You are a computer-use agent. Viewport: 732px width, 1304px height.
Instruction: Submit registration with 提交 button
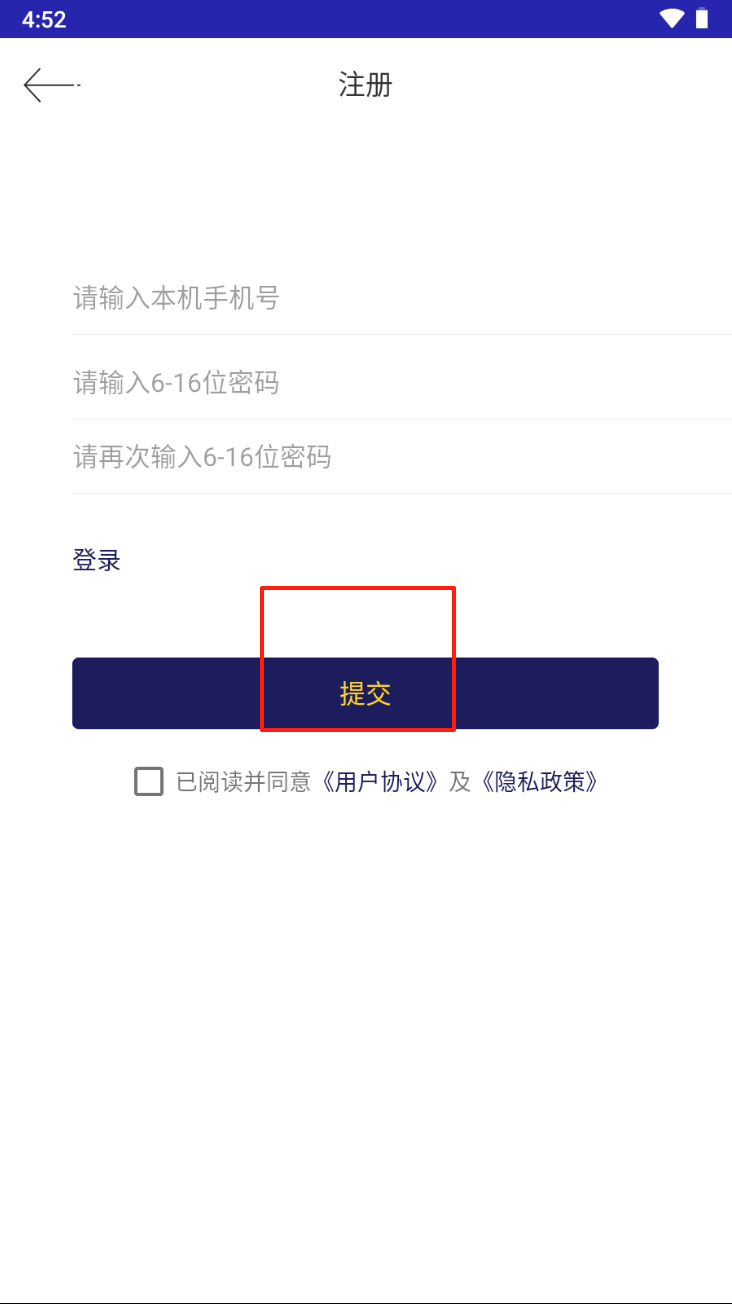coord(365,693)
